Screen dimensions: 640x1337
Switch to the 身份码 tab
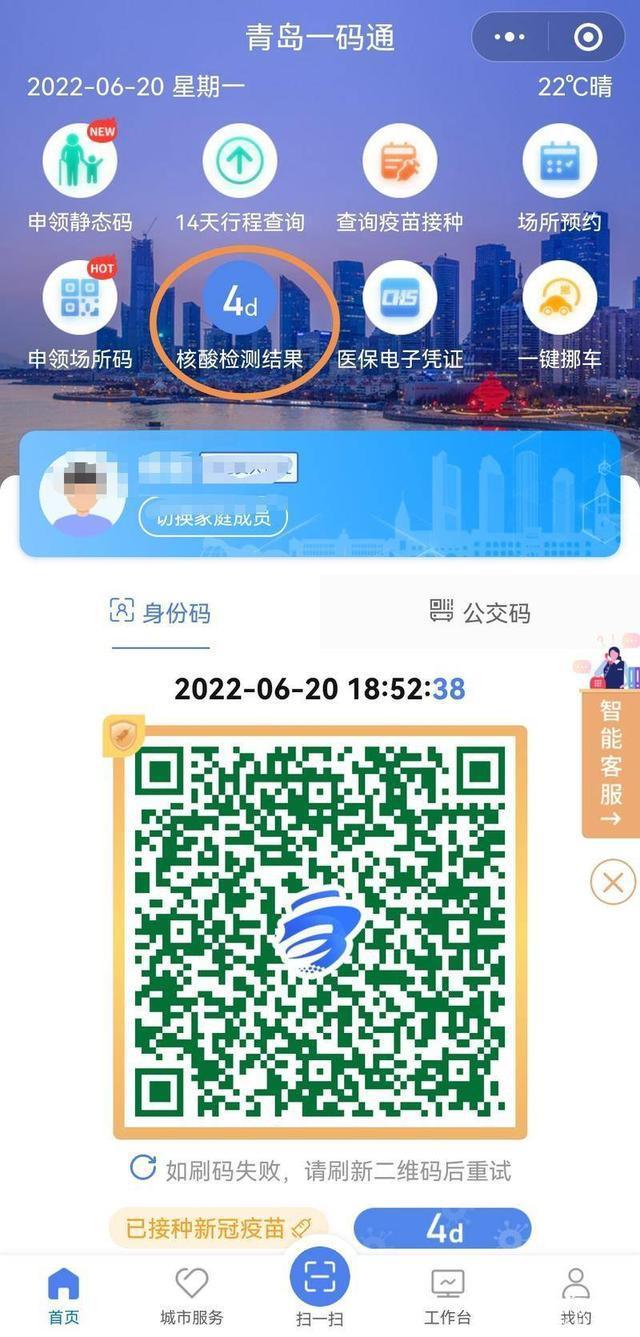tap(160, 613)
